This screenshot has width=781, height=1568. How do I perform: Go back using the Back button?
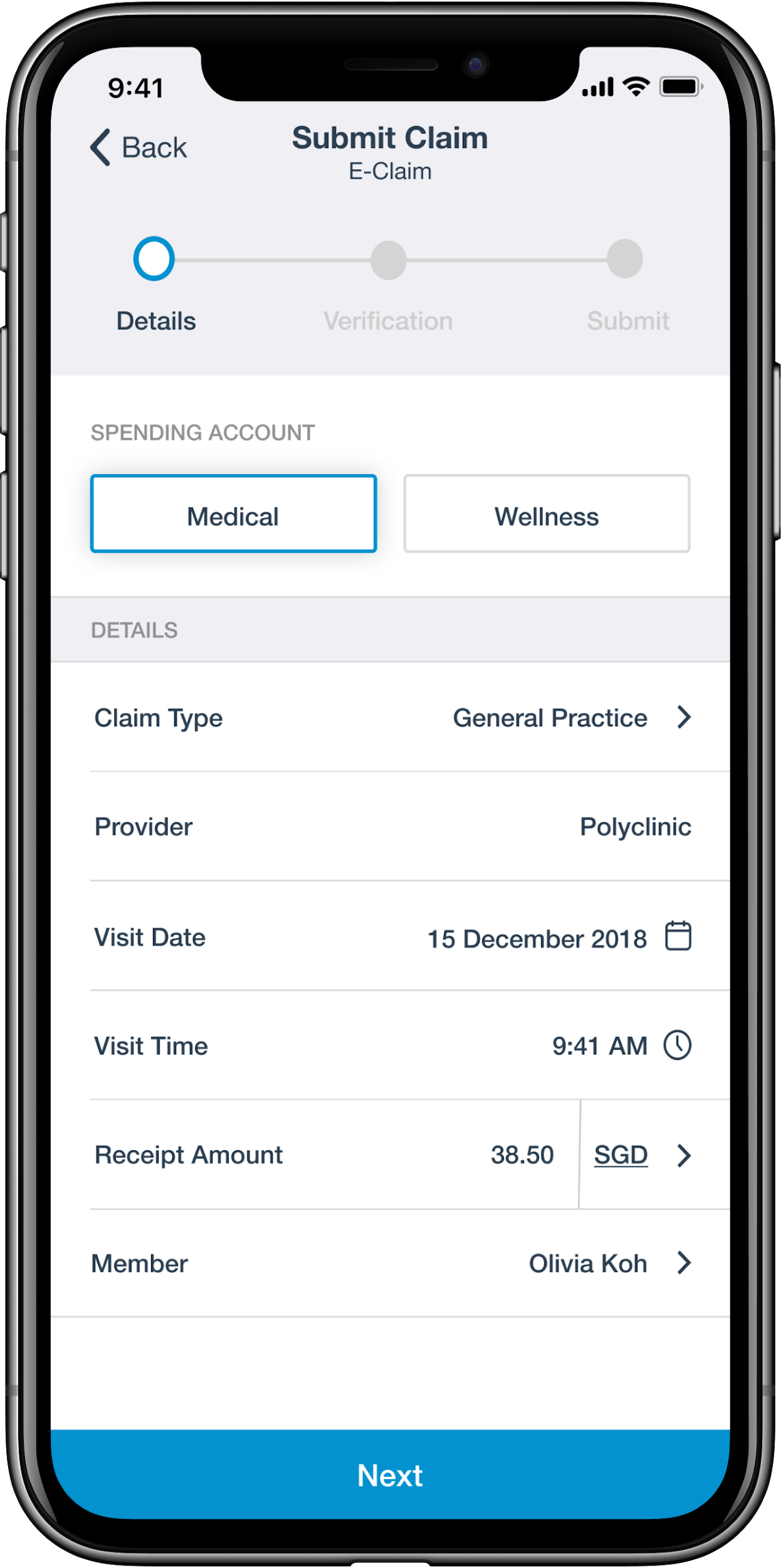click(139, 148)
